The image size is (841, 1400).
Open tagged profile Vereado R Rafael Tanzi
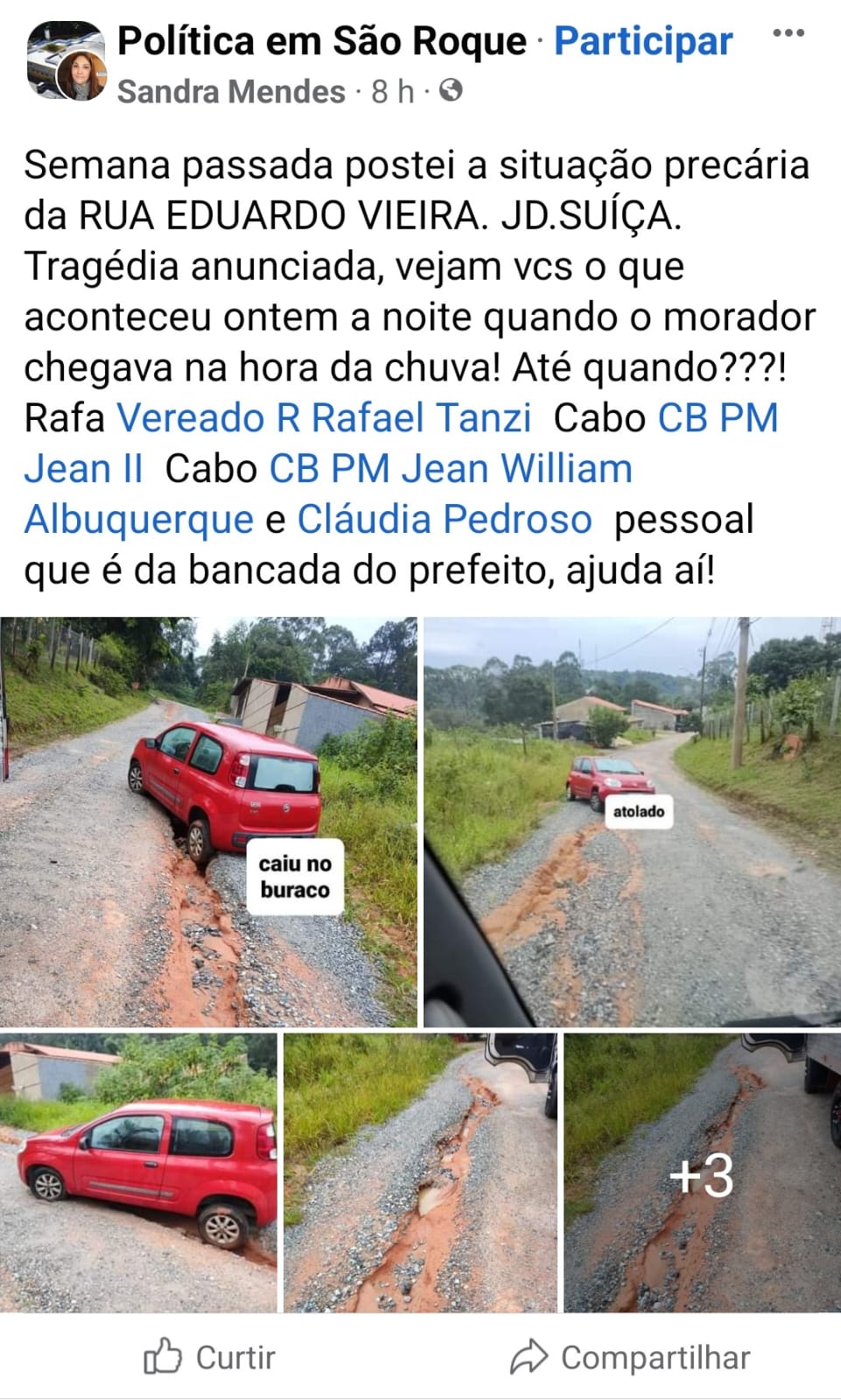(325, 417)
